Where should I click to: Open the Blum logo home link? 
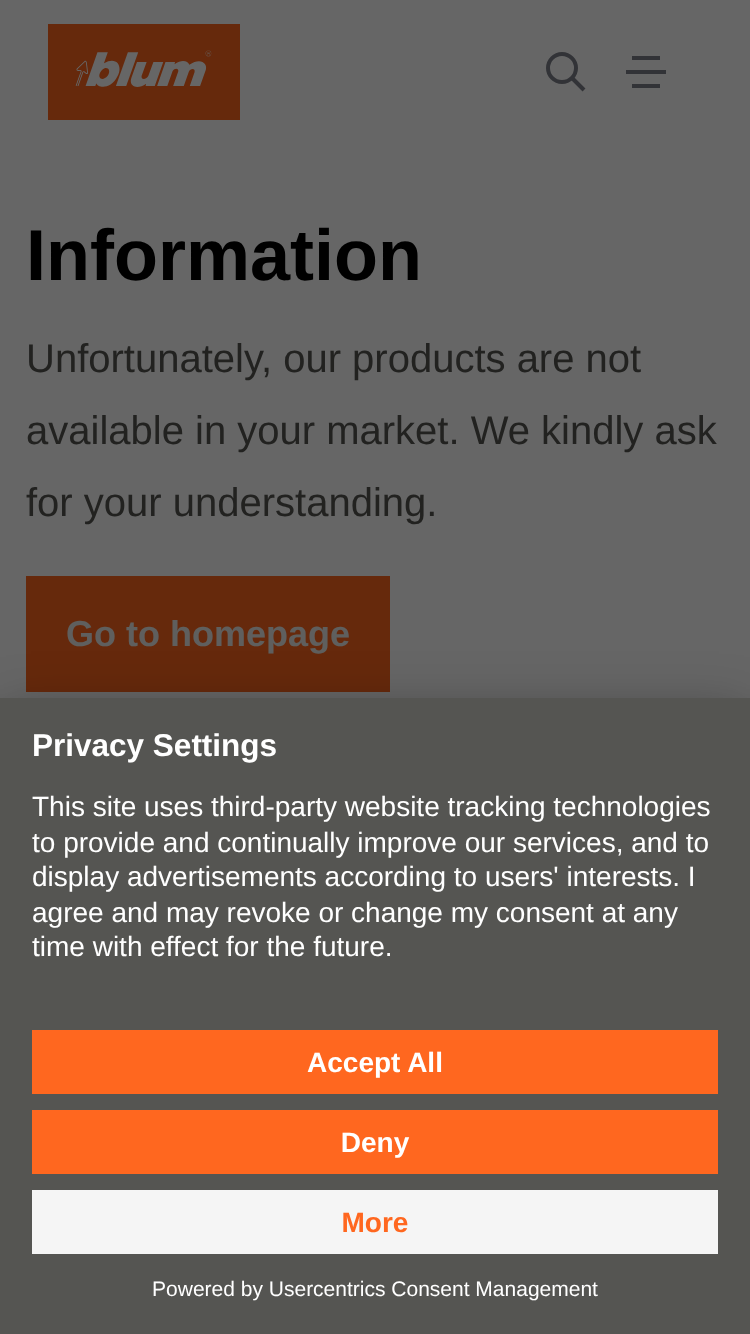tap(144, 72)
